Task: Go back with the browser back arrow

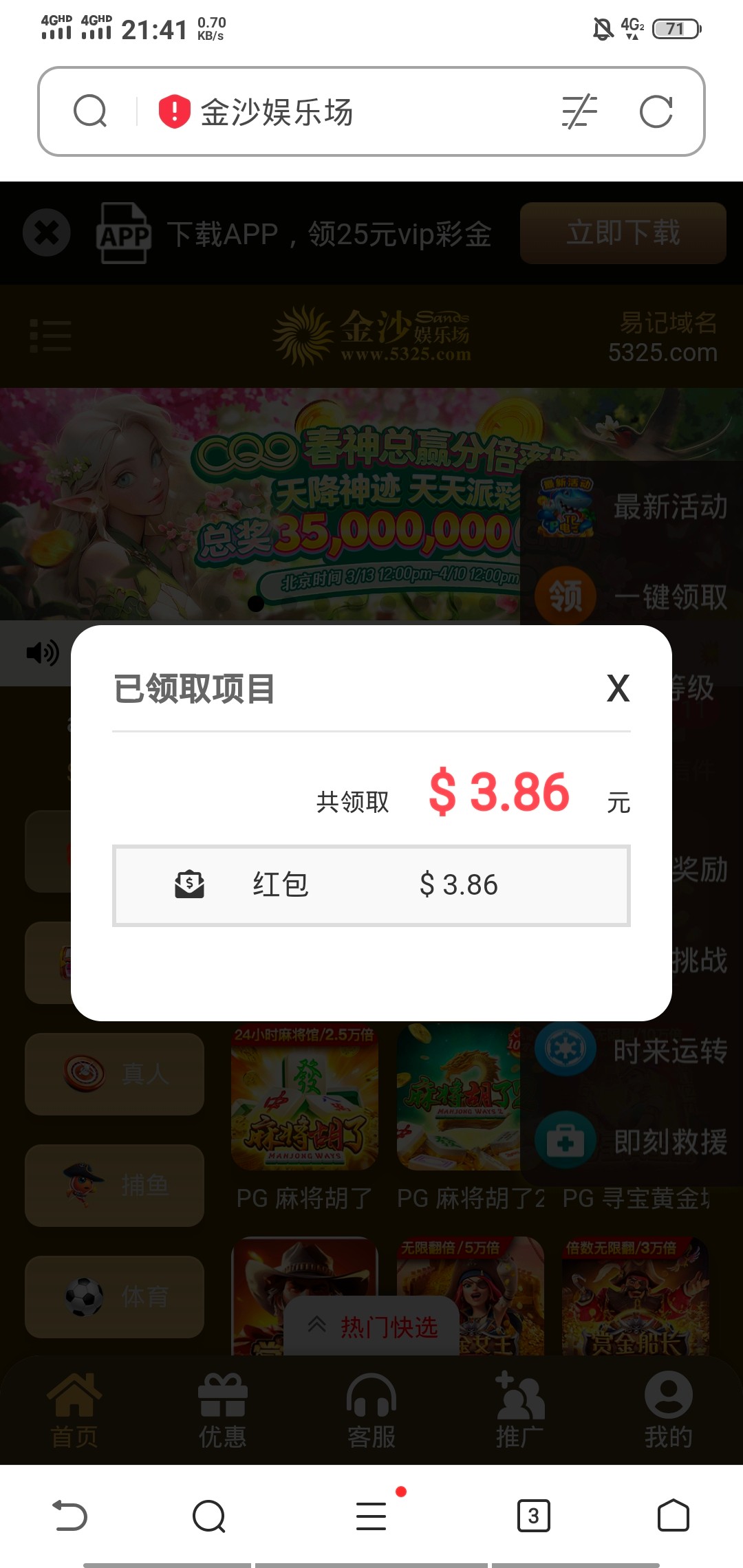Action: (x=70, y=1516)
